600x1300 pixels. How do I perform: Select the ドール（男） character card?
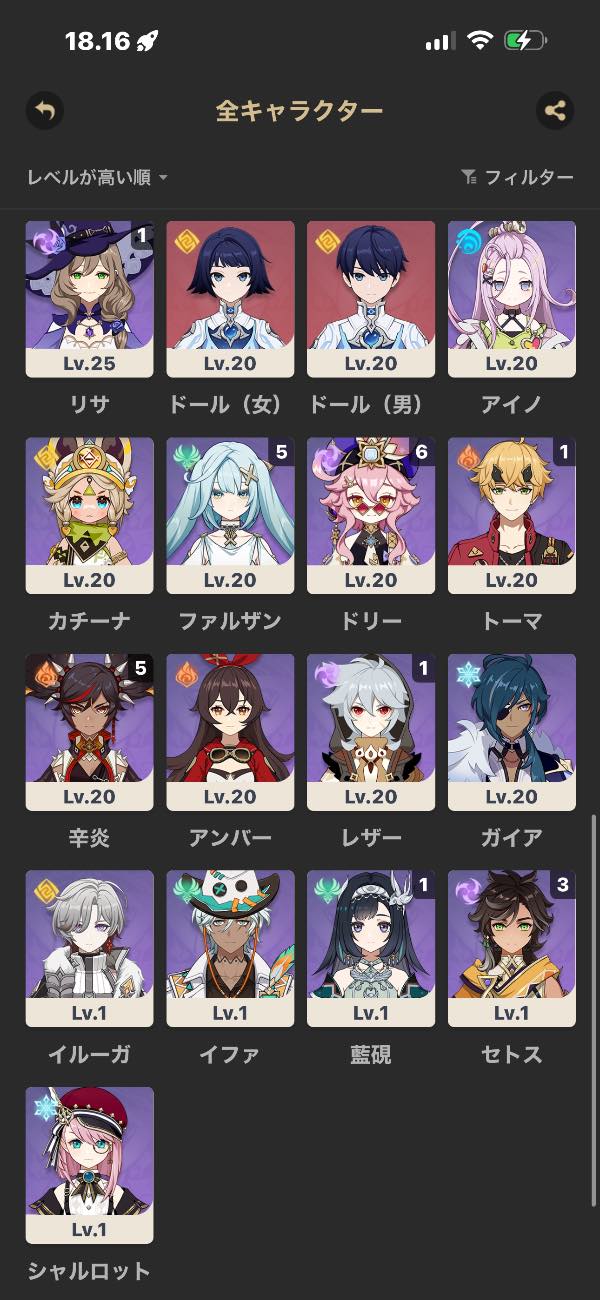pyautogui.click(x=371, y=299)
